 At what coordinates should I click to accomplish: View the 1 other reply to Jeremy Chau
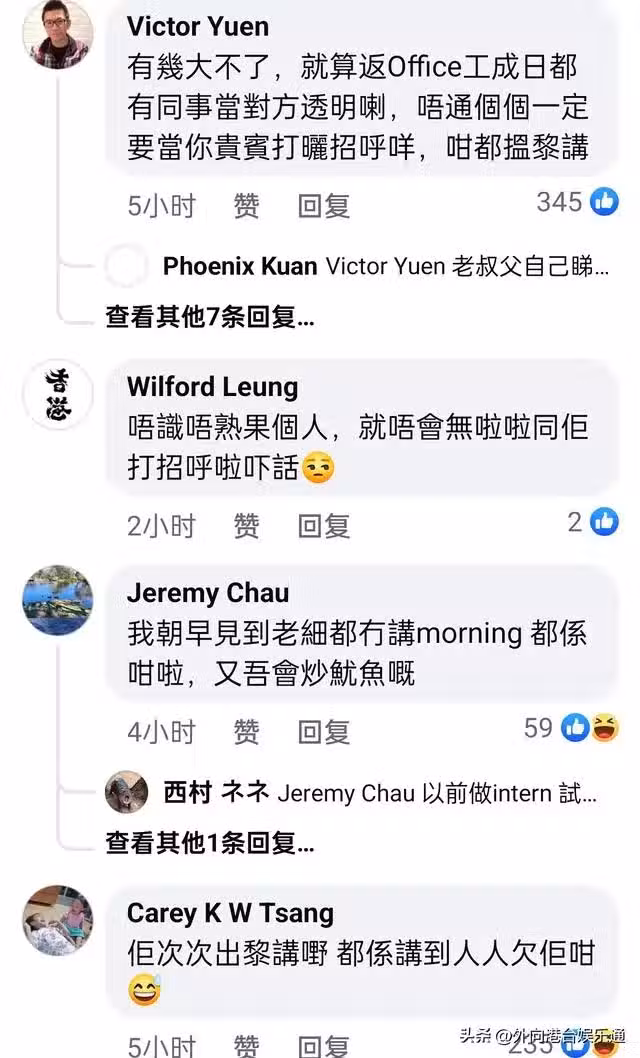pyautogui.click(x=210, y=842)
